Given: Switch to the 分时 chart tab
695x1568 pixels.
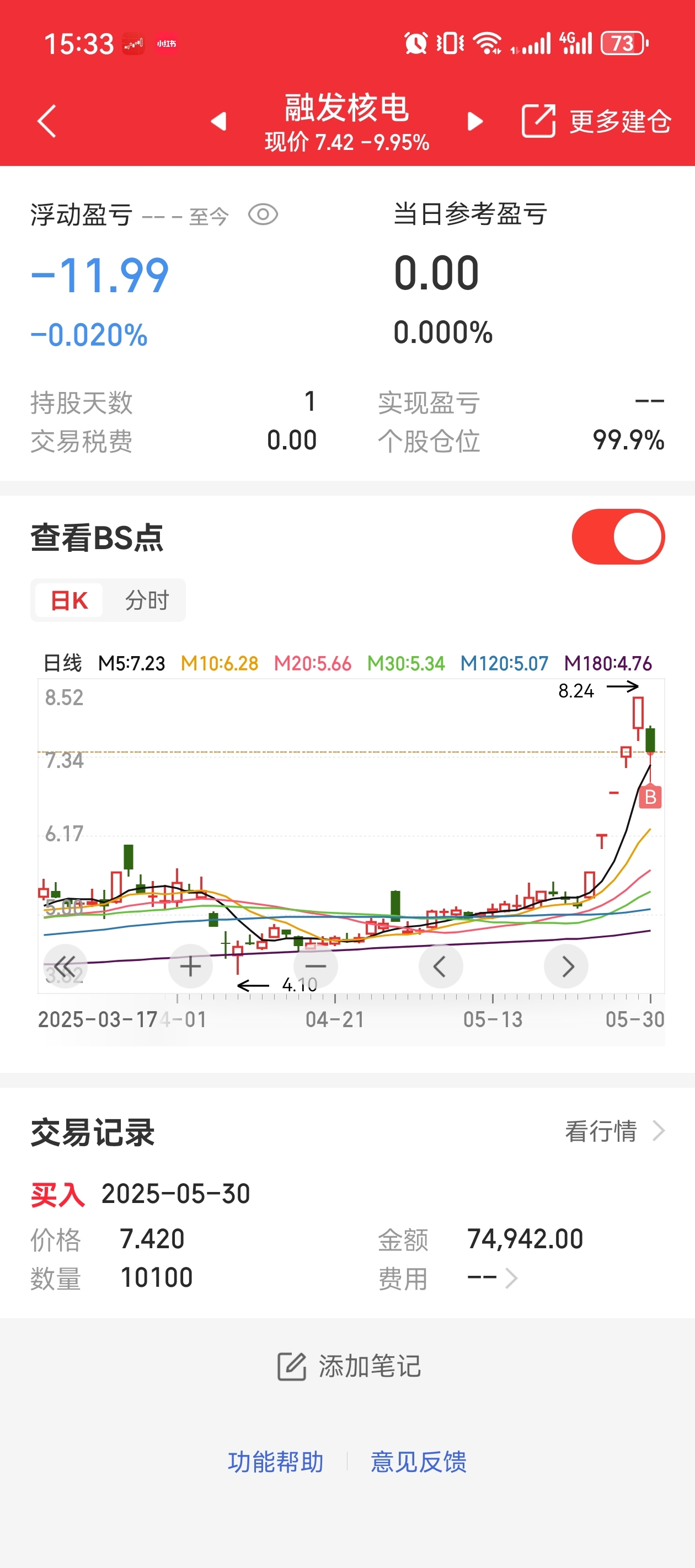Looking at the screenshot, I should [x=147, y=601].
